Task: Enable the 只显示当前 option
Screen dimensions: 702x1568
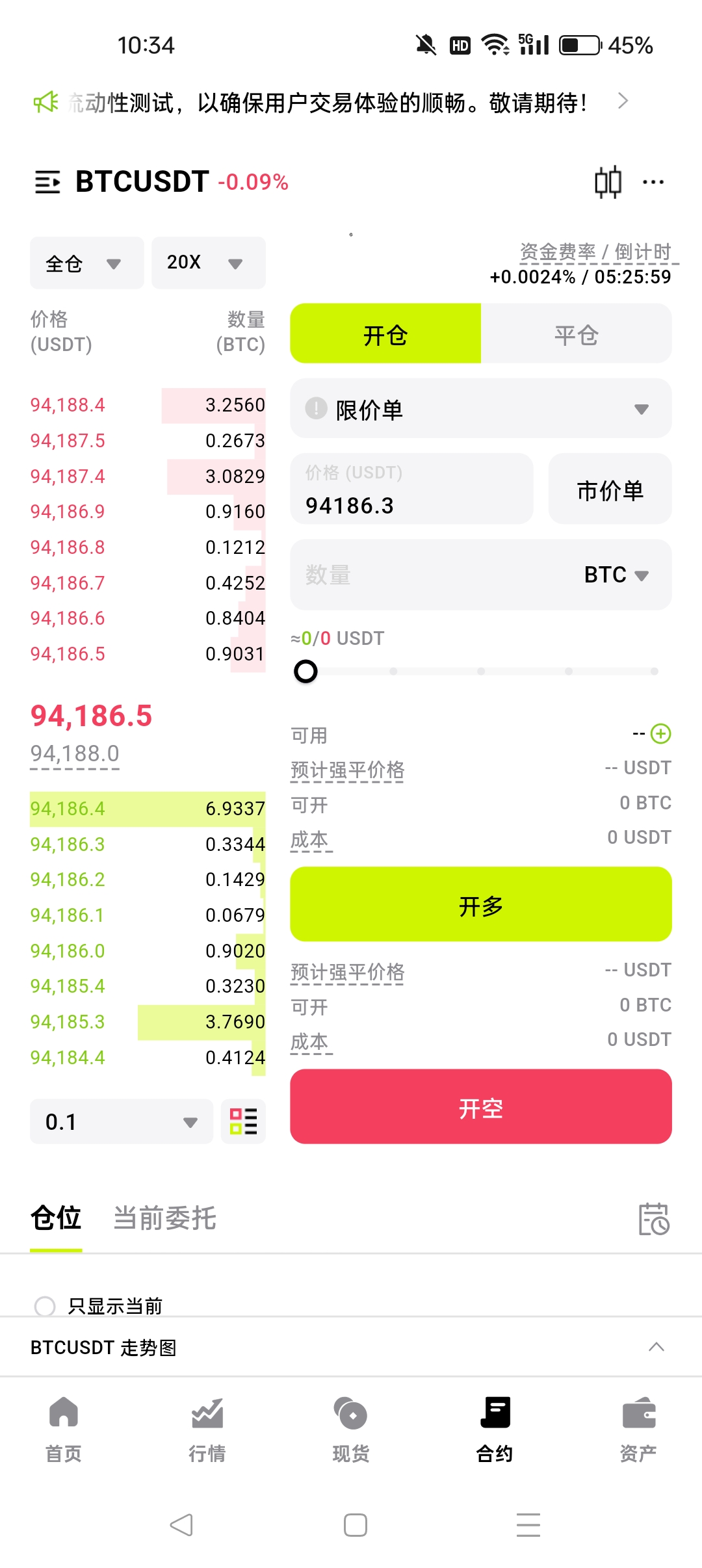Action: click(45, 1305)
